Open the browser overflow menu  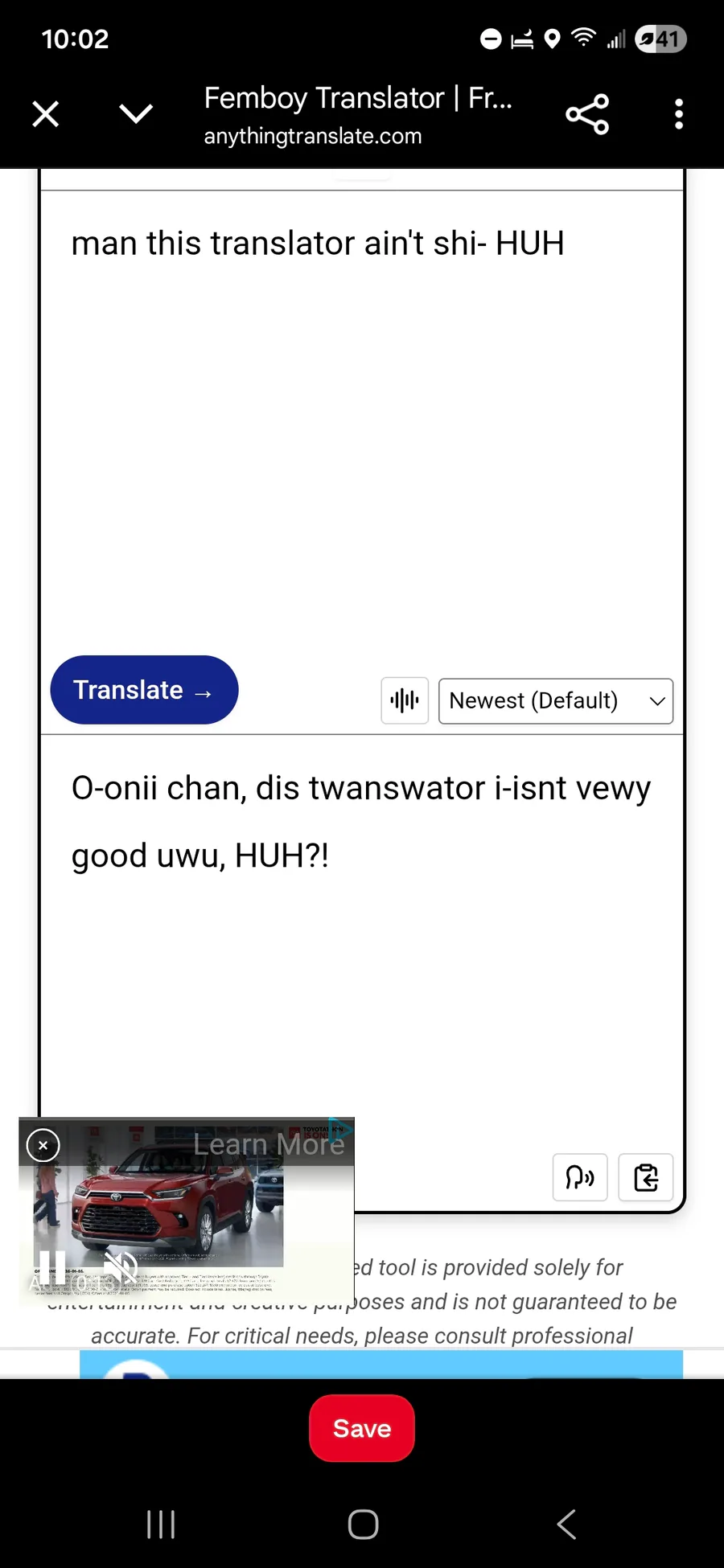679,114
